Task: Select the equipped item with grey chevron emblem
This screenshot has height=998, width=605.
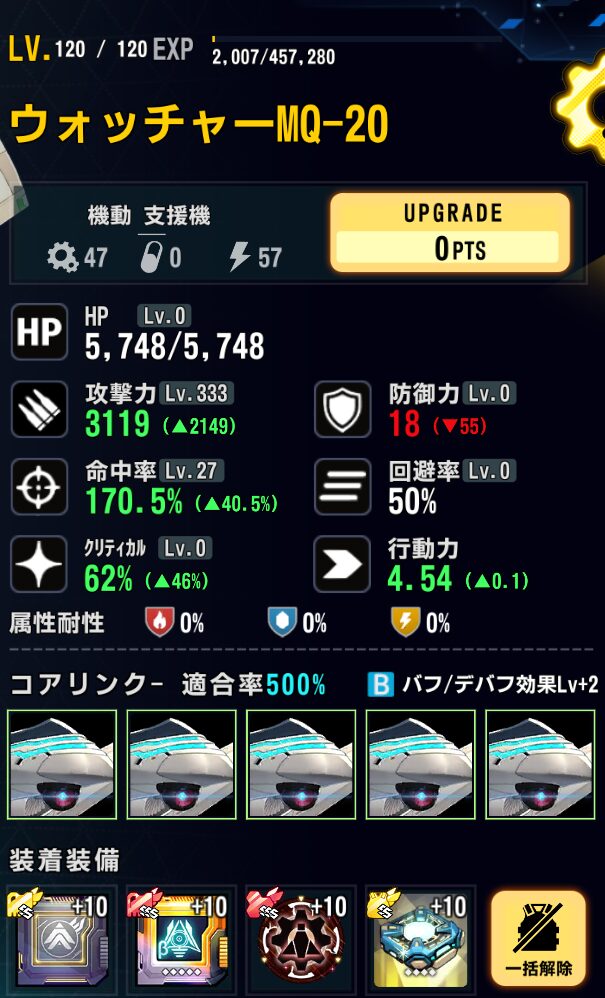Action: (62, 941)
